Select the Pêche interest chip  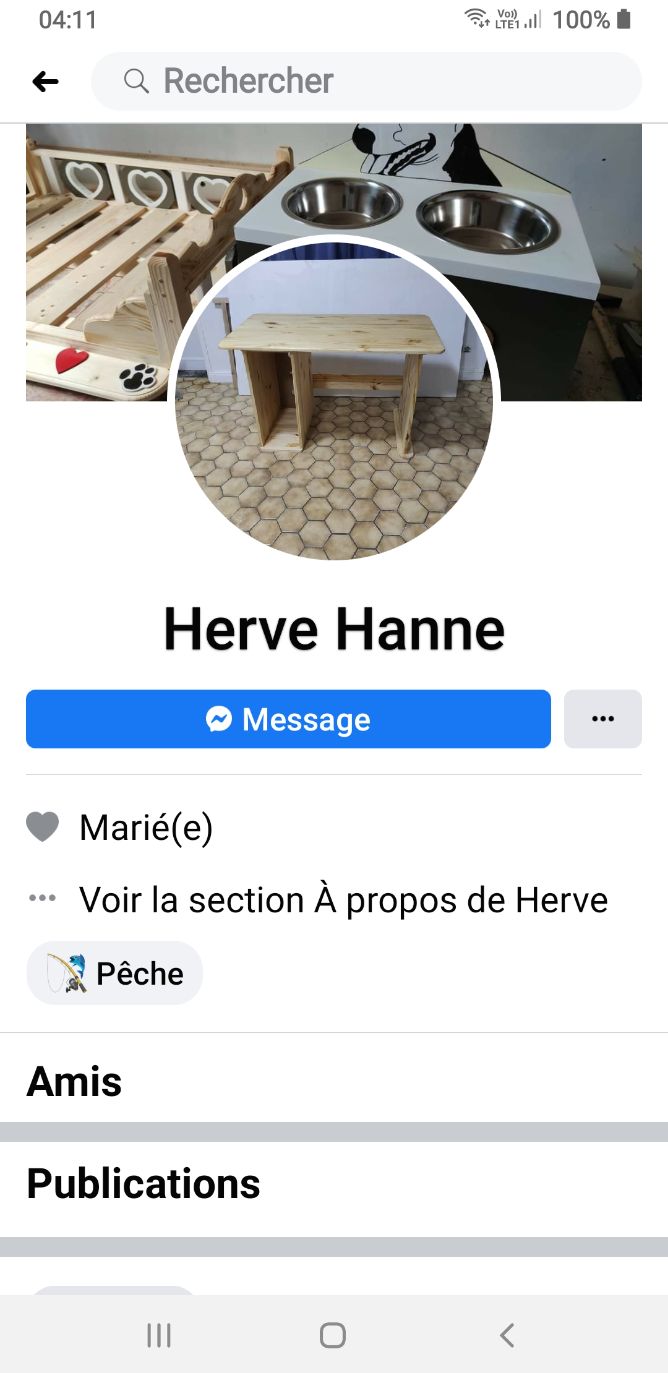[115, 973]
